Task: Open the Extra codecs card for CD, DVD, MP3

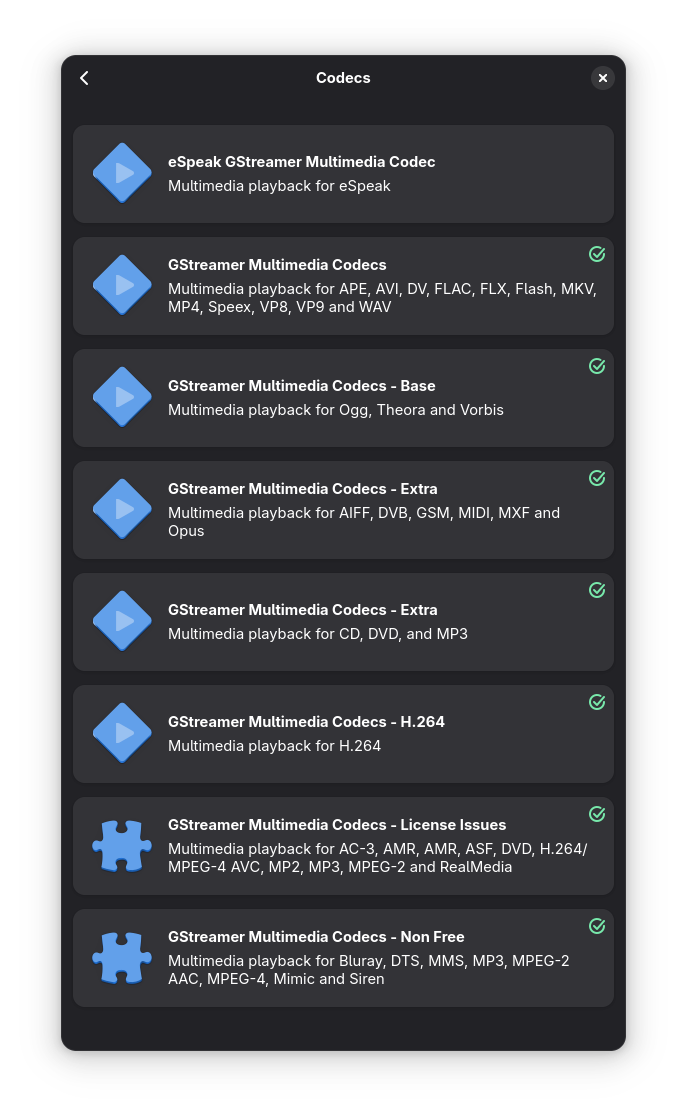Action: [343, 622]
